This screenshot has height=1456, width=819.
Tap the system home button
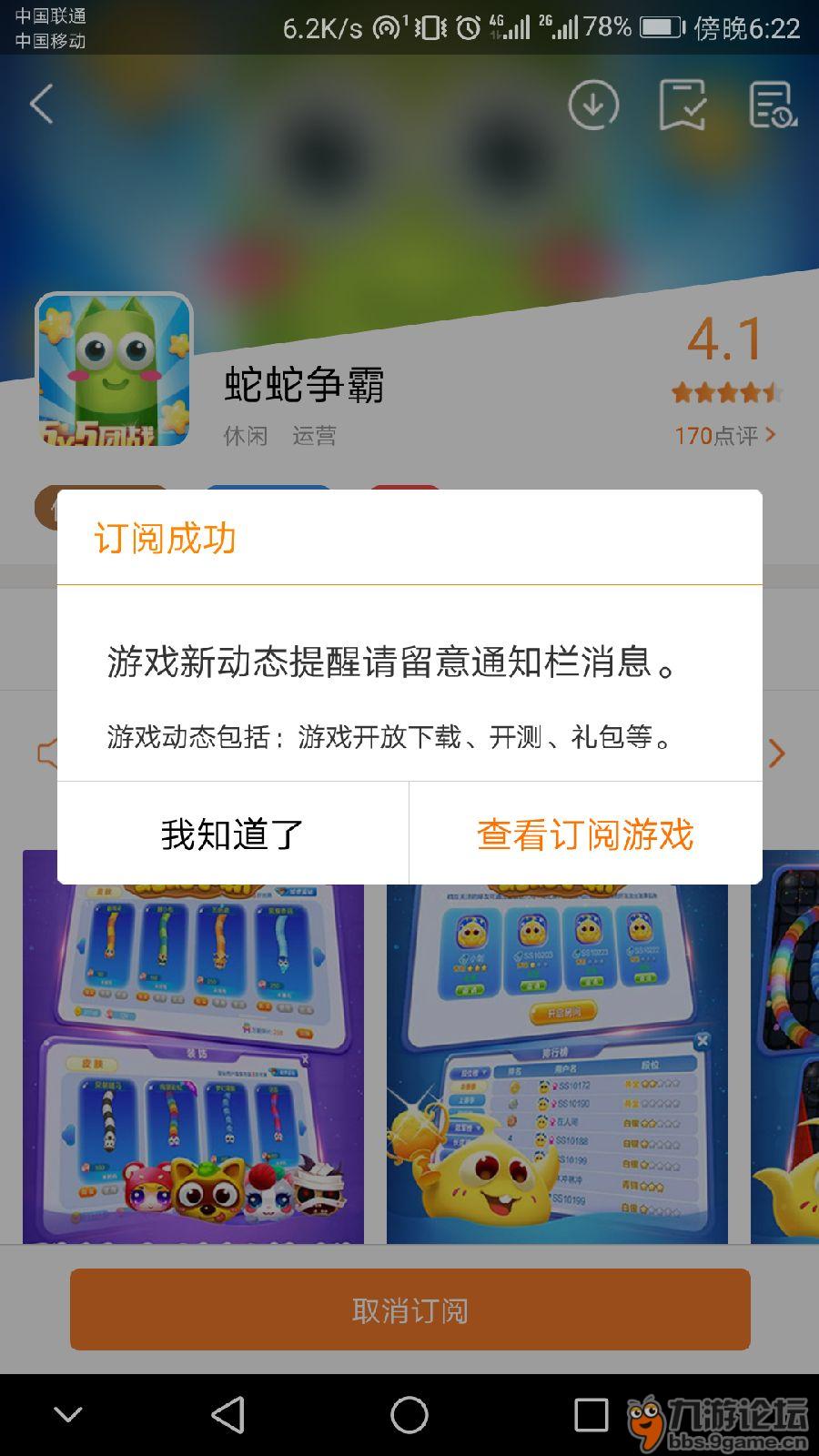pos(409,1415)
